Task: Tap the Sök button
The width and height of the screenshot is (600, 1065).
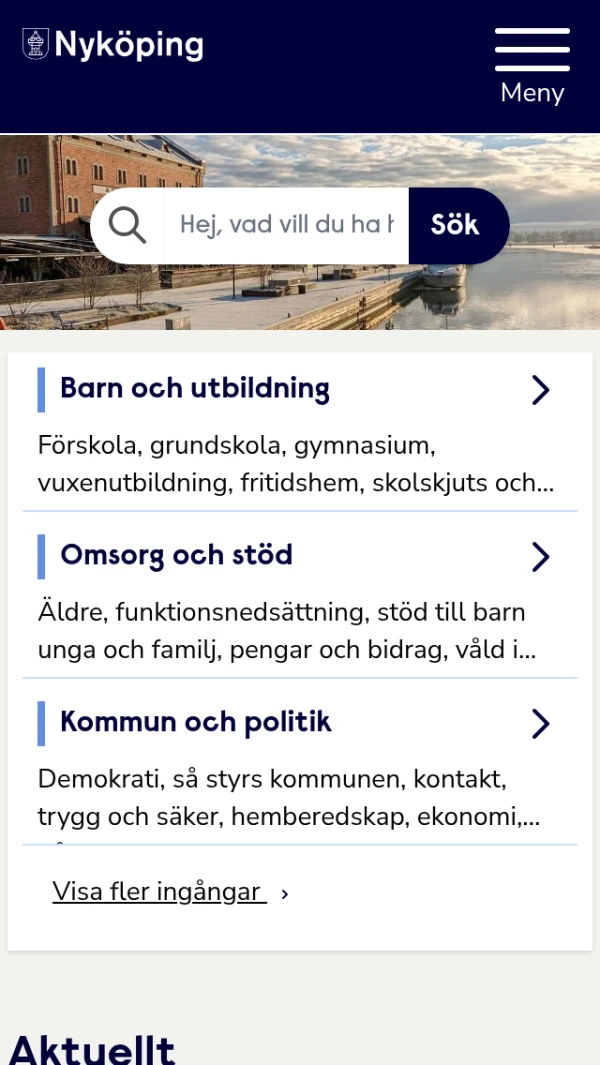Action: point(456,225)
